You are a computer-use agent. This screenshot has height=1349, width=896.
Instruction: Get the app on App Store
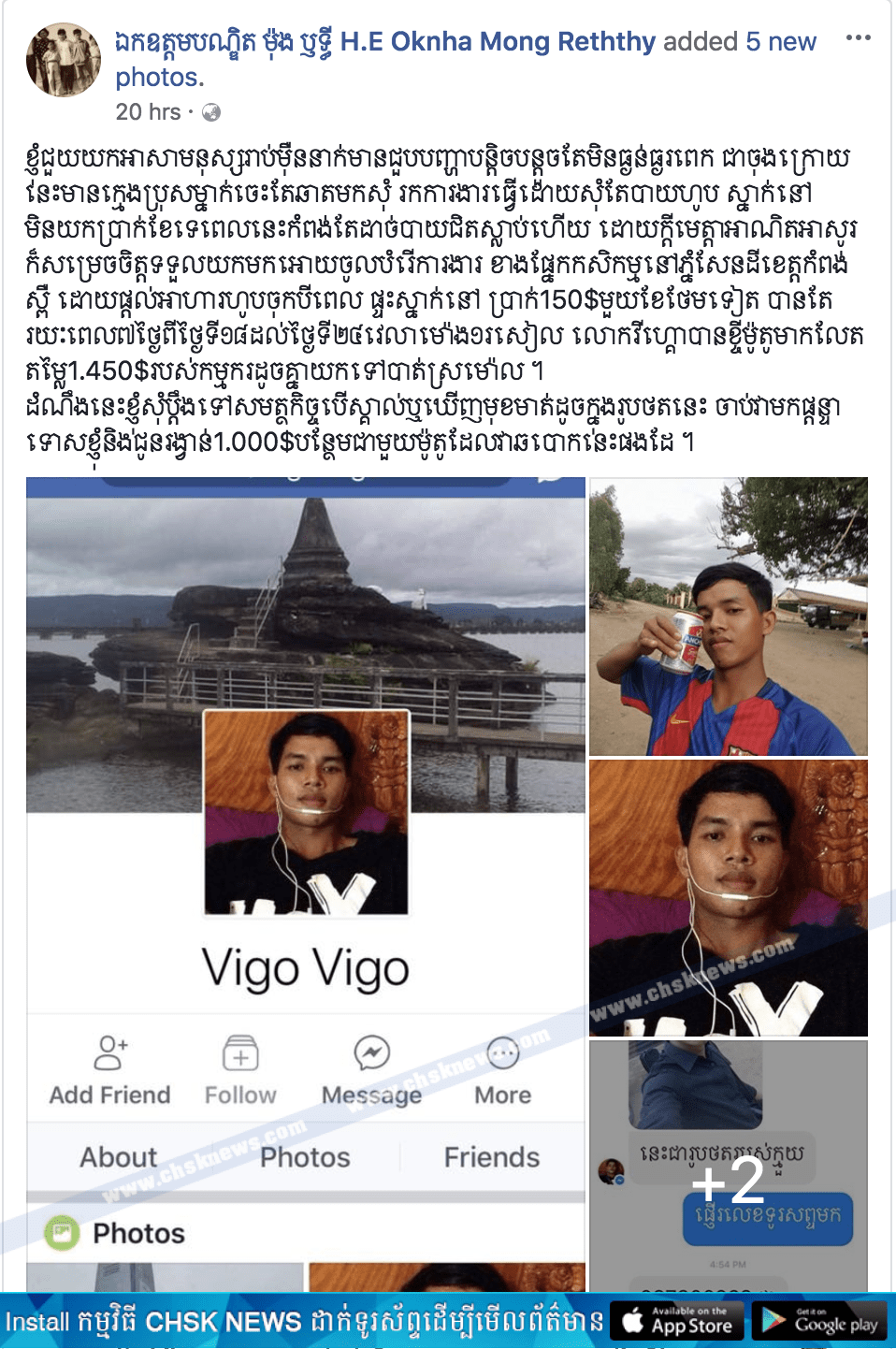[678, 1321]
